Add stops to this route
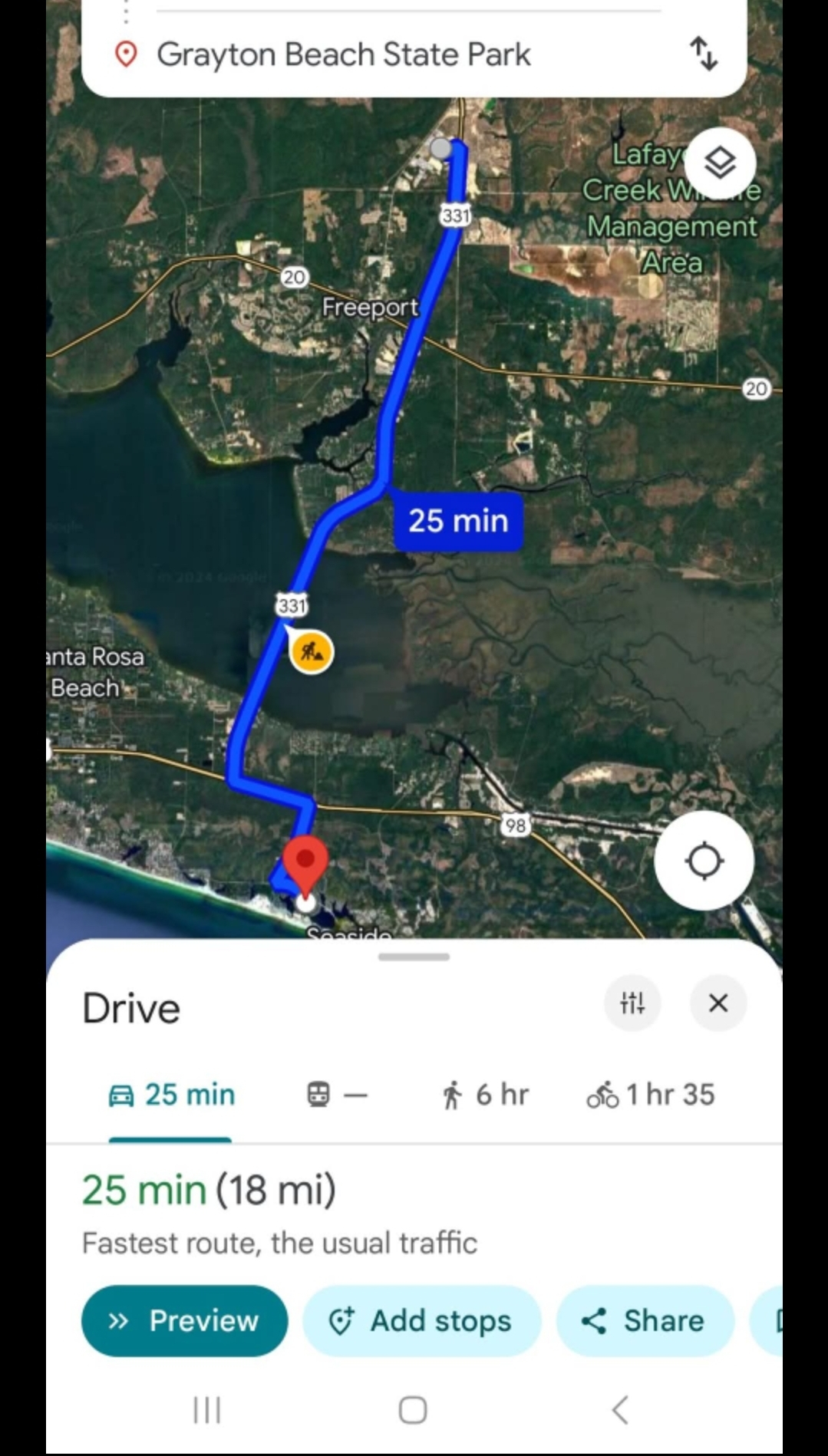This screenshot has height=1456, width=828. [421, 1320]
